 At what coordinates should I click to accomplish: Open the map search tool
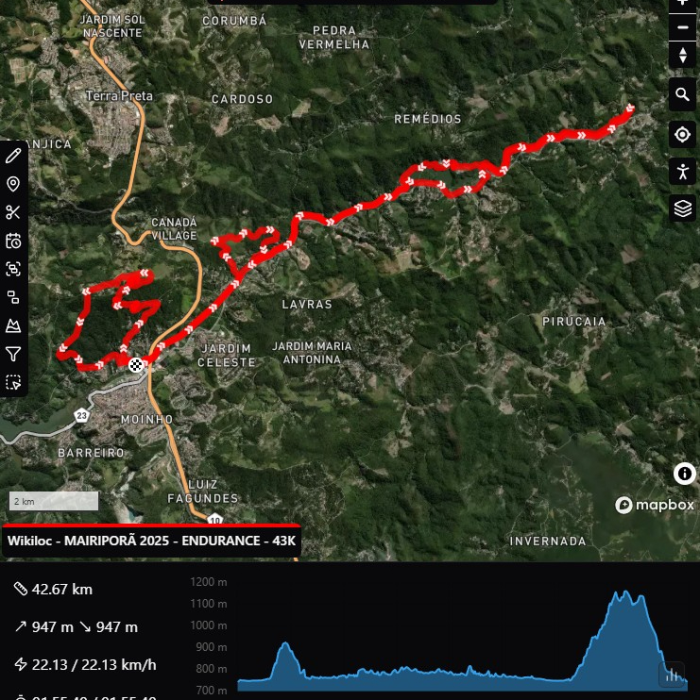pyautogui.click(x=682, y=96)
